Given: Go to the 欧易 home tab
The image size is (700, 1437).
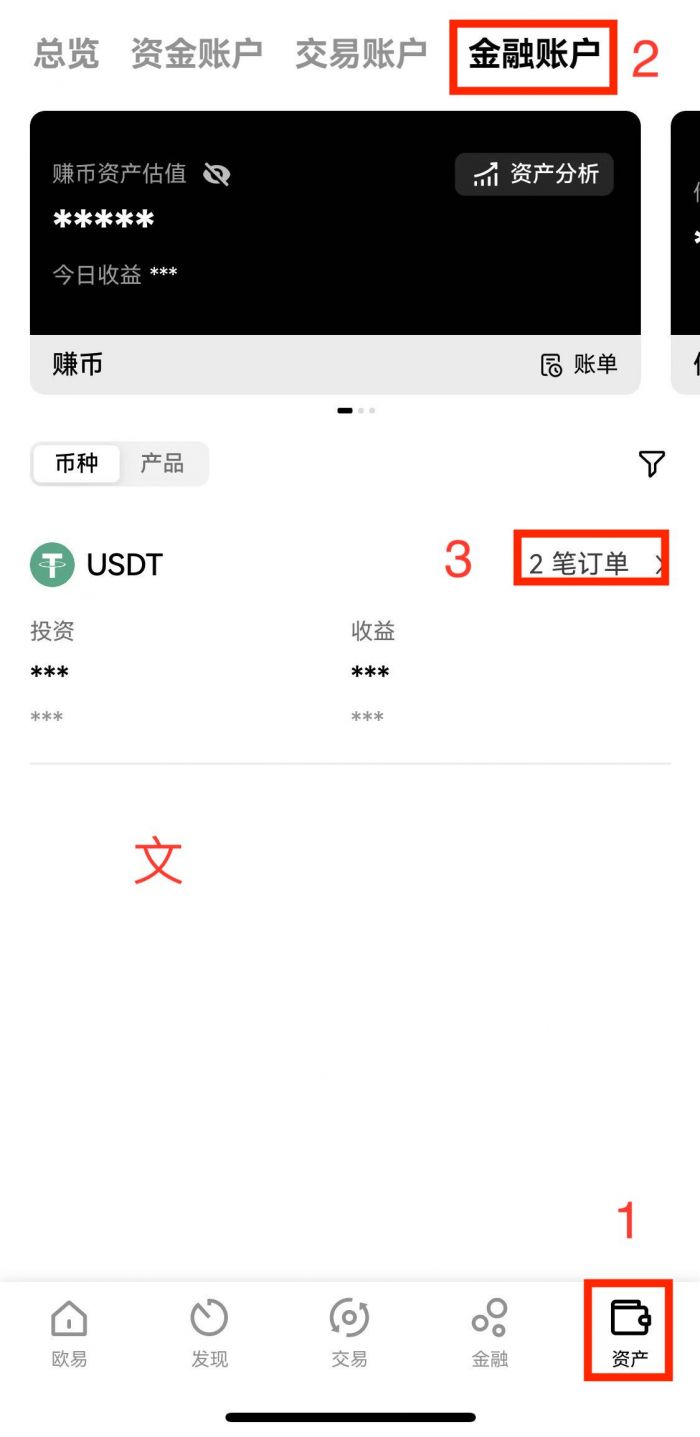Looking at the screenshot, I should click(x=69, y=1332).
